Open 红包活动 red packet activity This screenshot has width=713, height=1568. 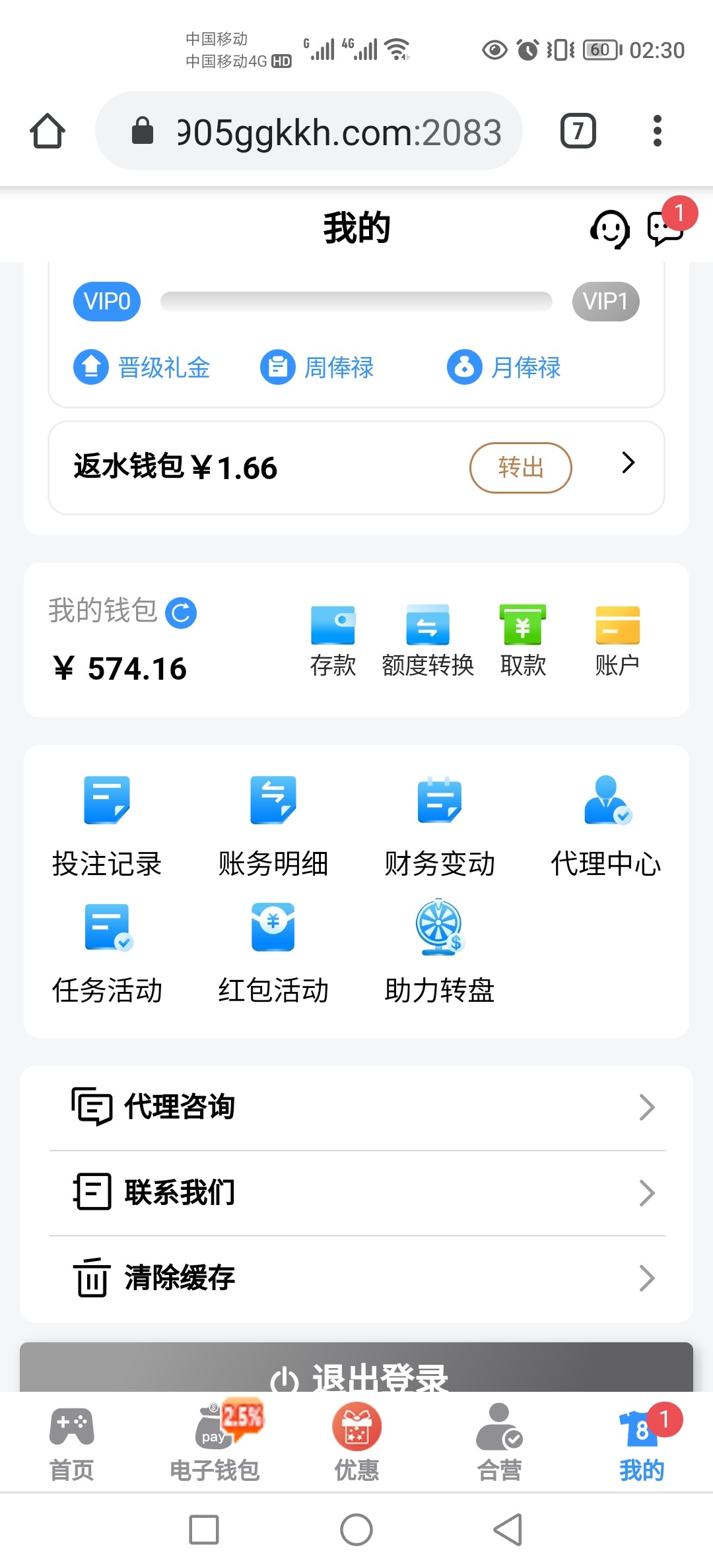[273, 952]
